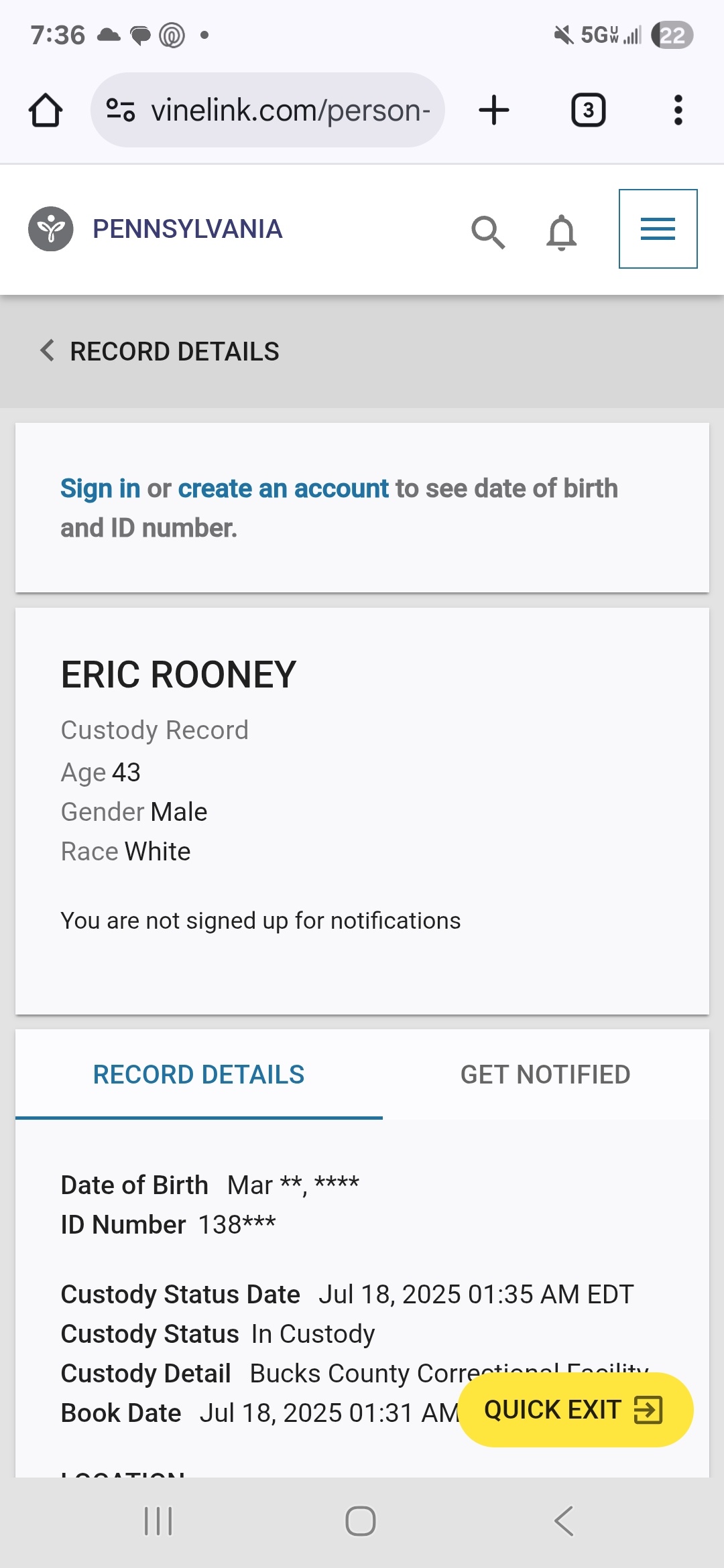724x1568 pixels.
Task: Tap the system back button
Action: pos(563,1521)
